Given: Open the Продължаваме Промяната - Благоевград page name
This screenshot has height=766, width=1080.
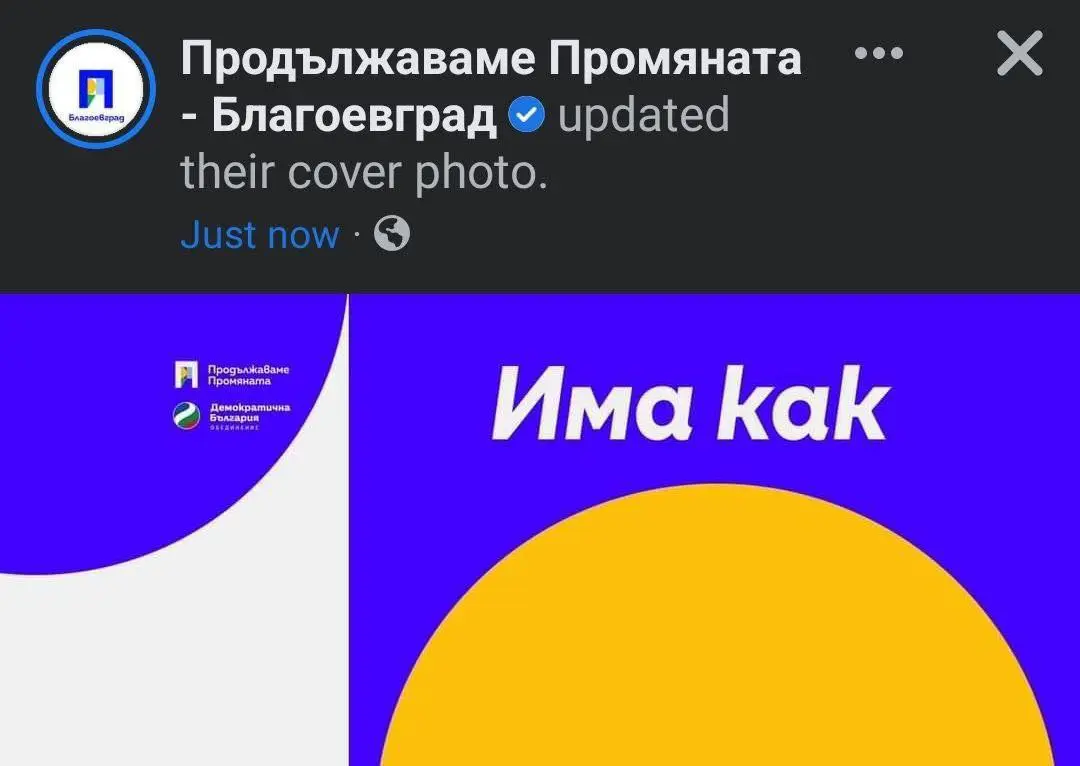Looking at the screenshot, I should click(x=490, y=60).
